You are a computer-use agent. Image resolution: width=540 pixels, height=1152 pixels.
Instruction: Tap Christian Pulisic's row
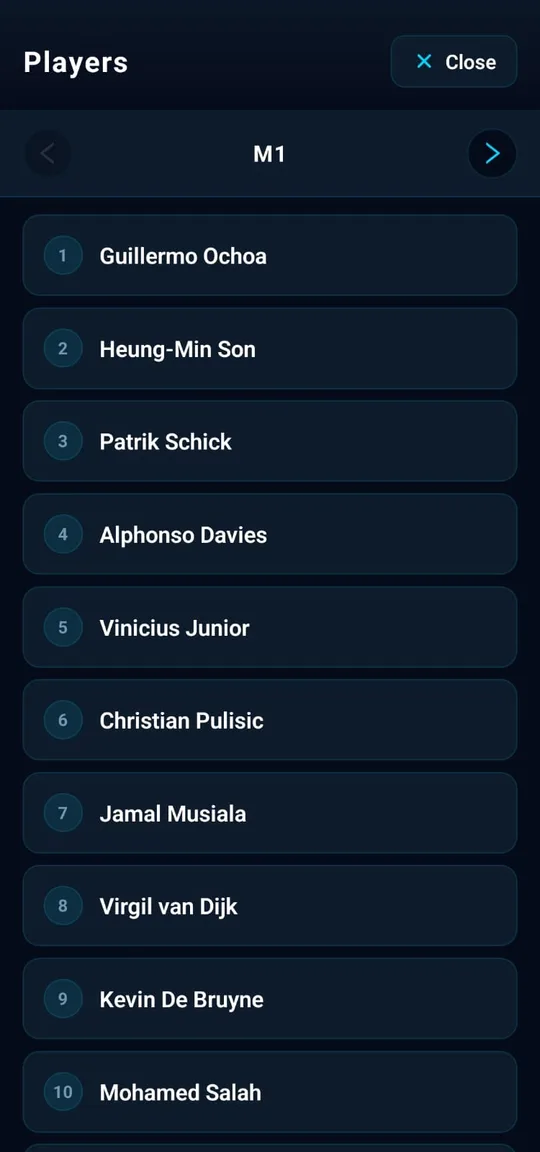click(x=270, y=720)
